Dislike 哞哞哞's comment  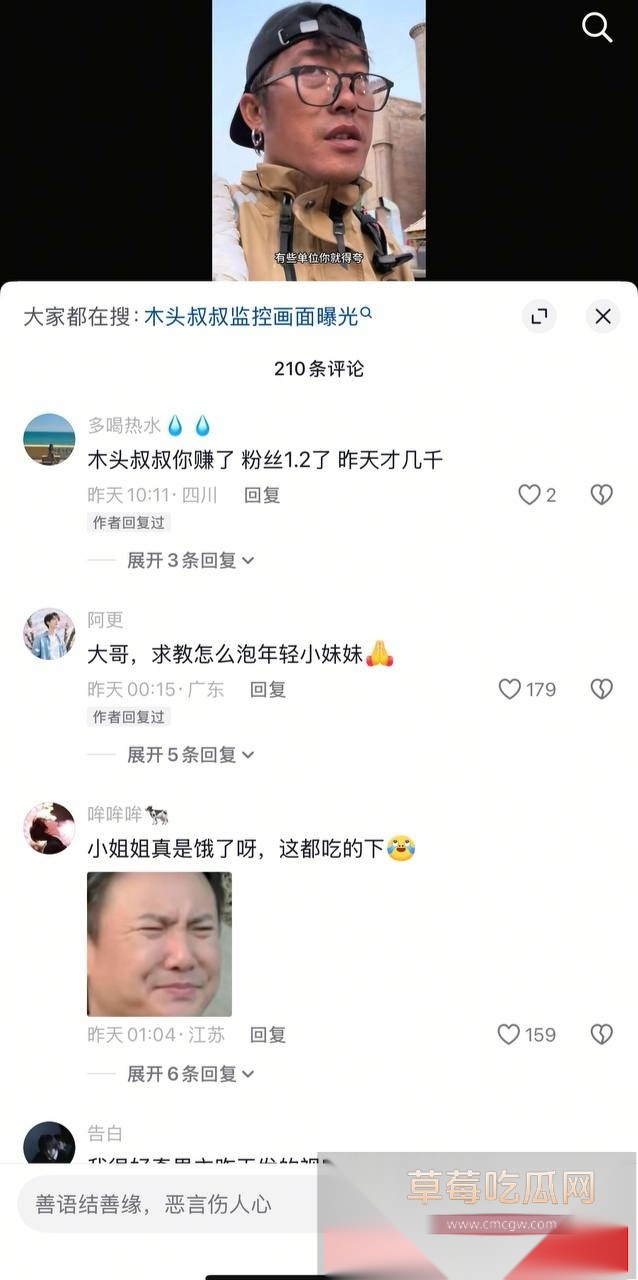tap(601, 1034)
